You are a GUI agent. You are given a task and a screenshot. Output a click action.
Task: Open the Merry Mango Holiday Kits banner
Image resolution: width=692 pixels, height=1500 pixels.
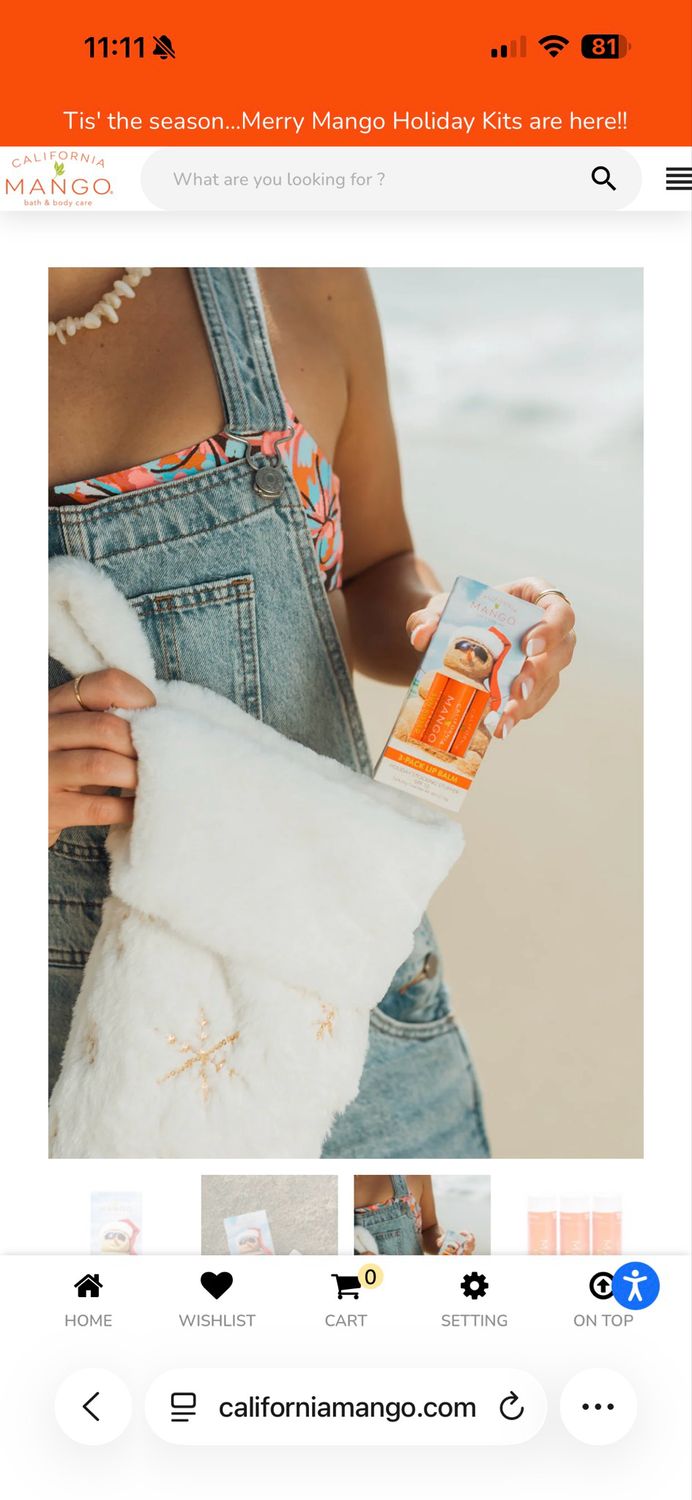coord(346,121)
